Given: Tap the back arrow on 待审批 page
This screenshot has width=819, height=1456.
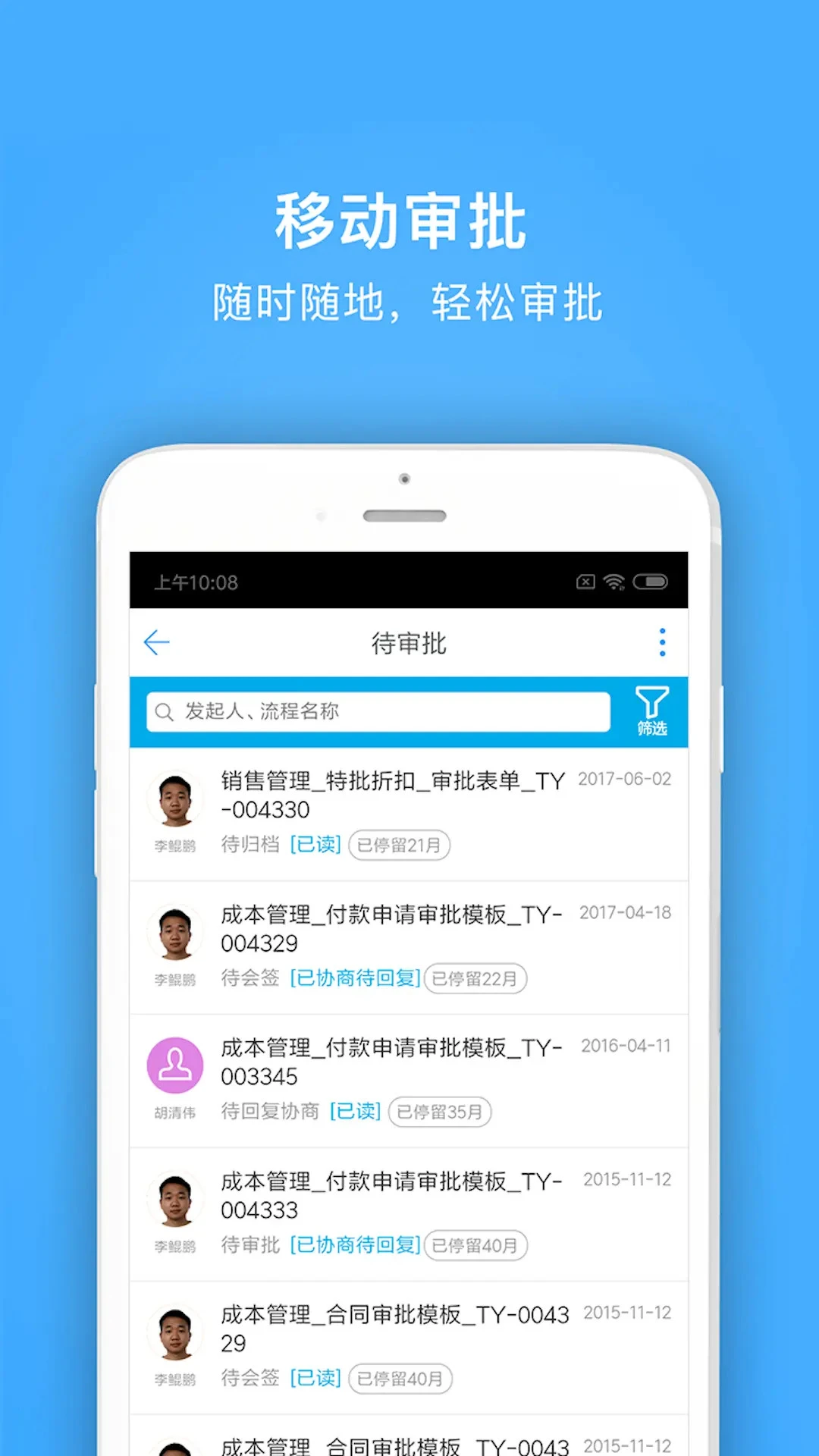Looking at the screenshot, I should [156, 642].
